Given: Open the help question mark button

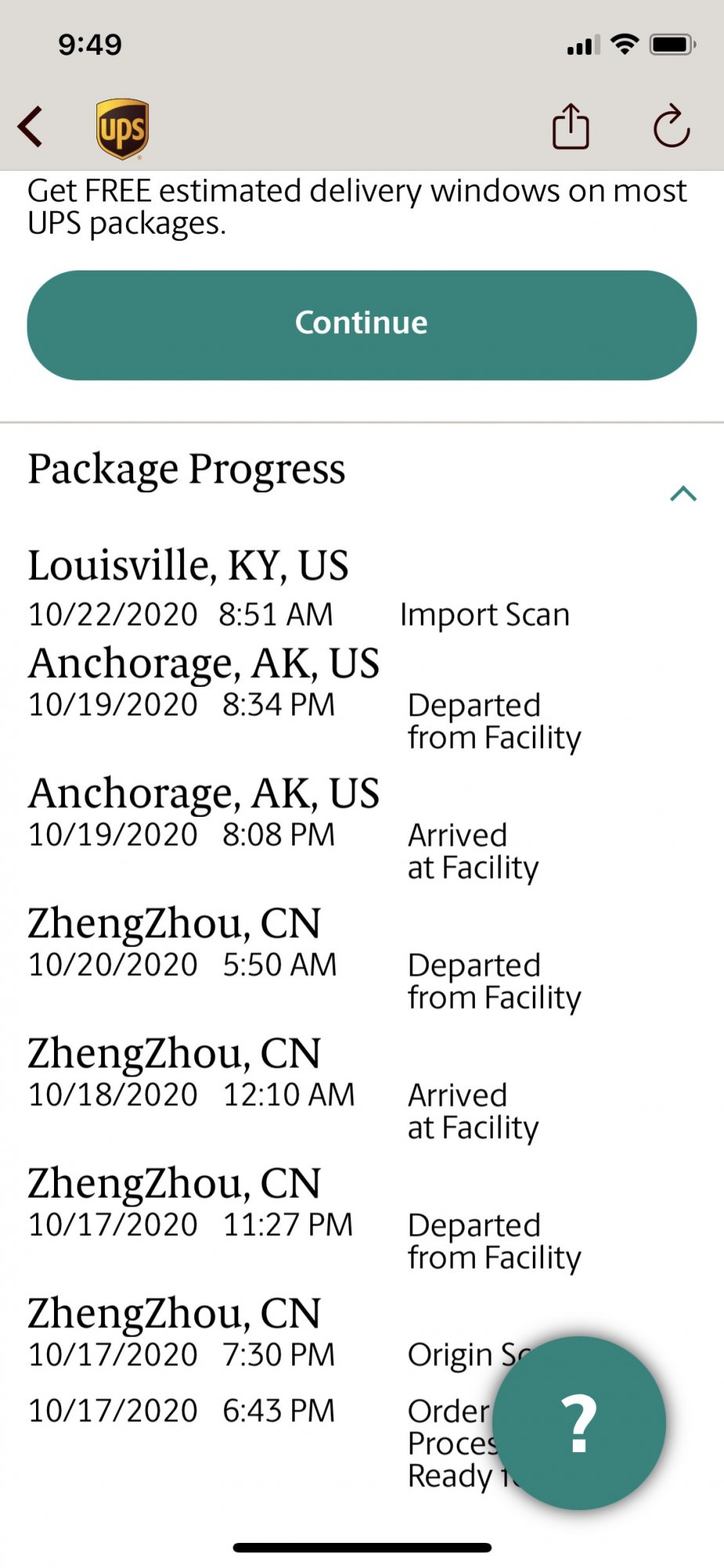Looking at the screenshot, I should [x=579, y=1422].
